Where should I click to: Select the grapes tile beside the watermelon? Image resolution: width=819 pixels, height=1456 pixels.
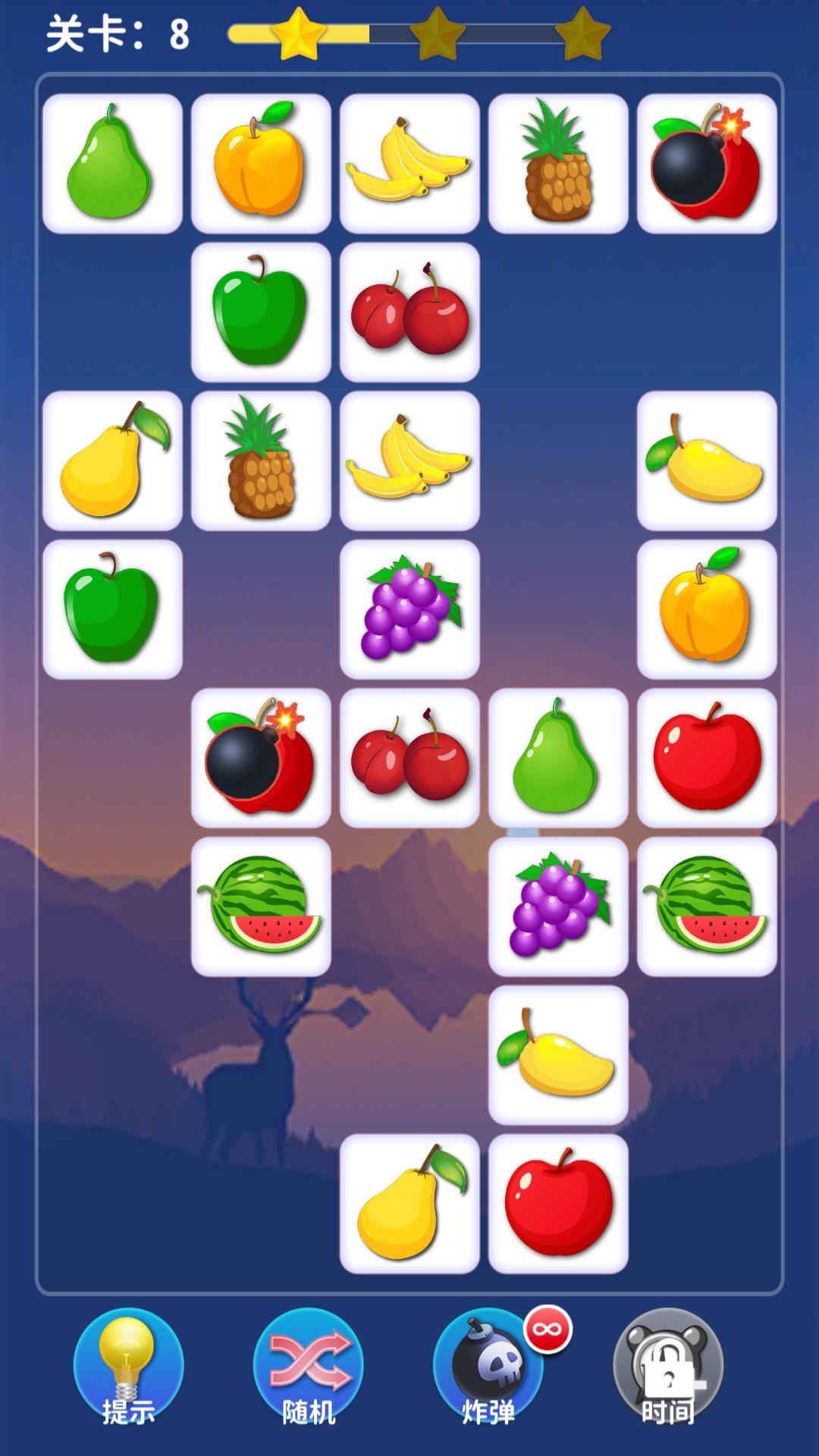click(557, 906)
